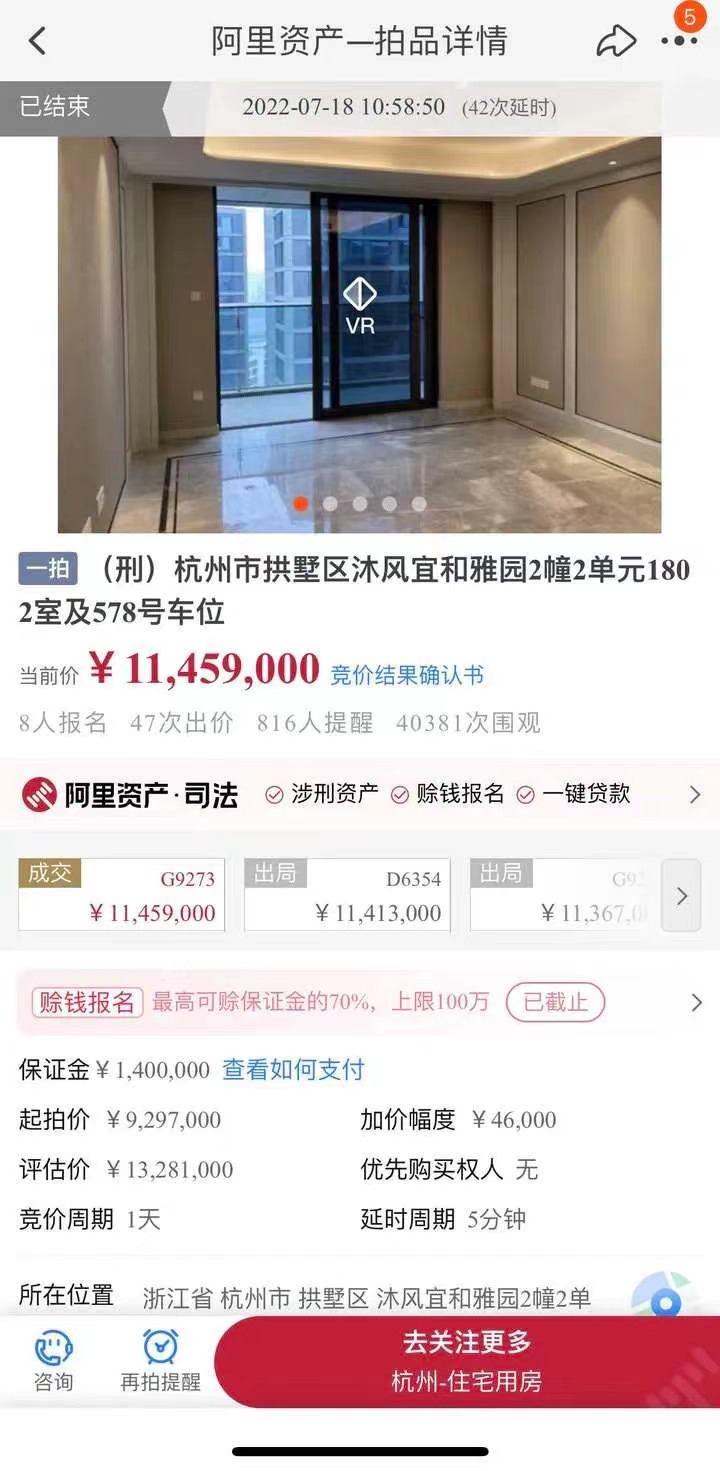Show more bid records with the arrow
Screen dimensions: 720x1471
tap(682, 896)
